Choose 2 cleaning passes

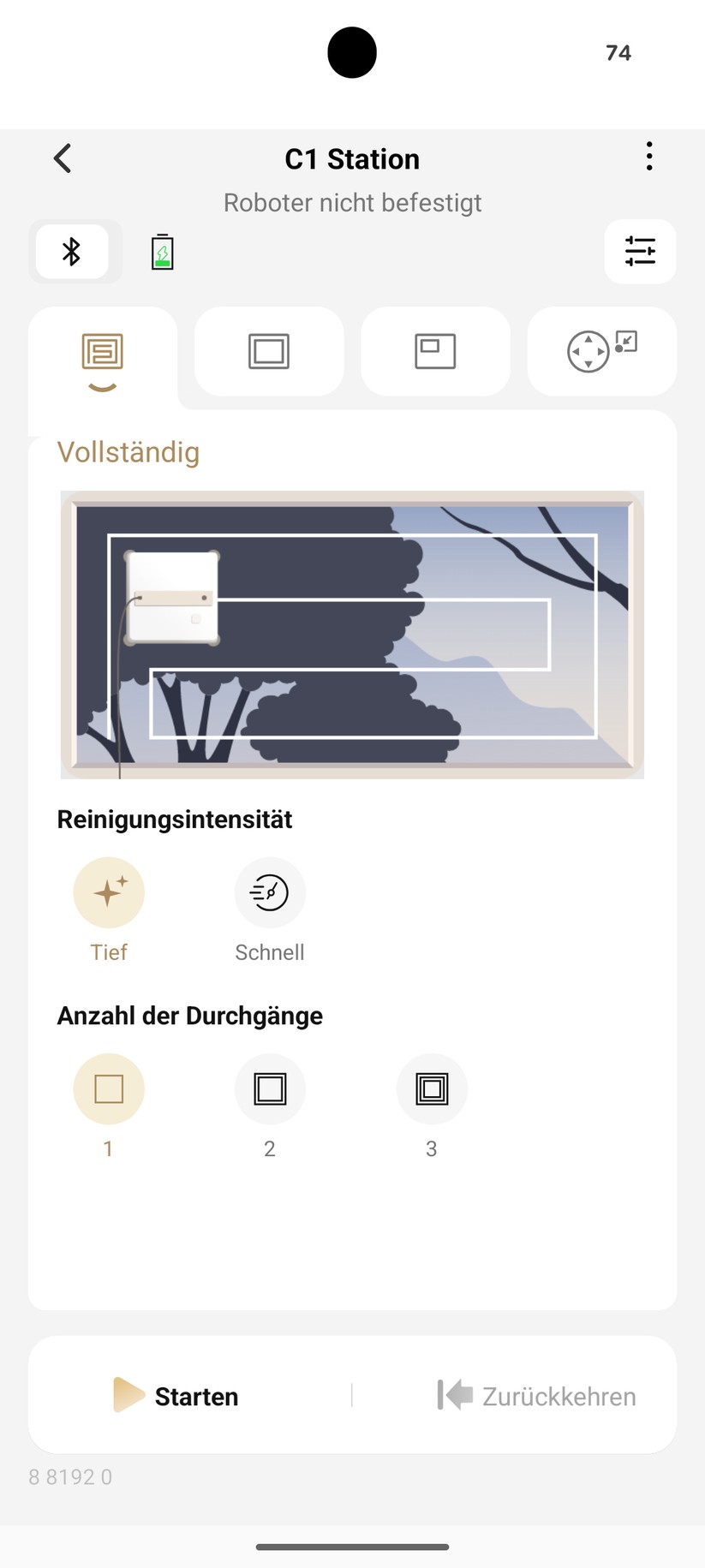click(270, 1088)
